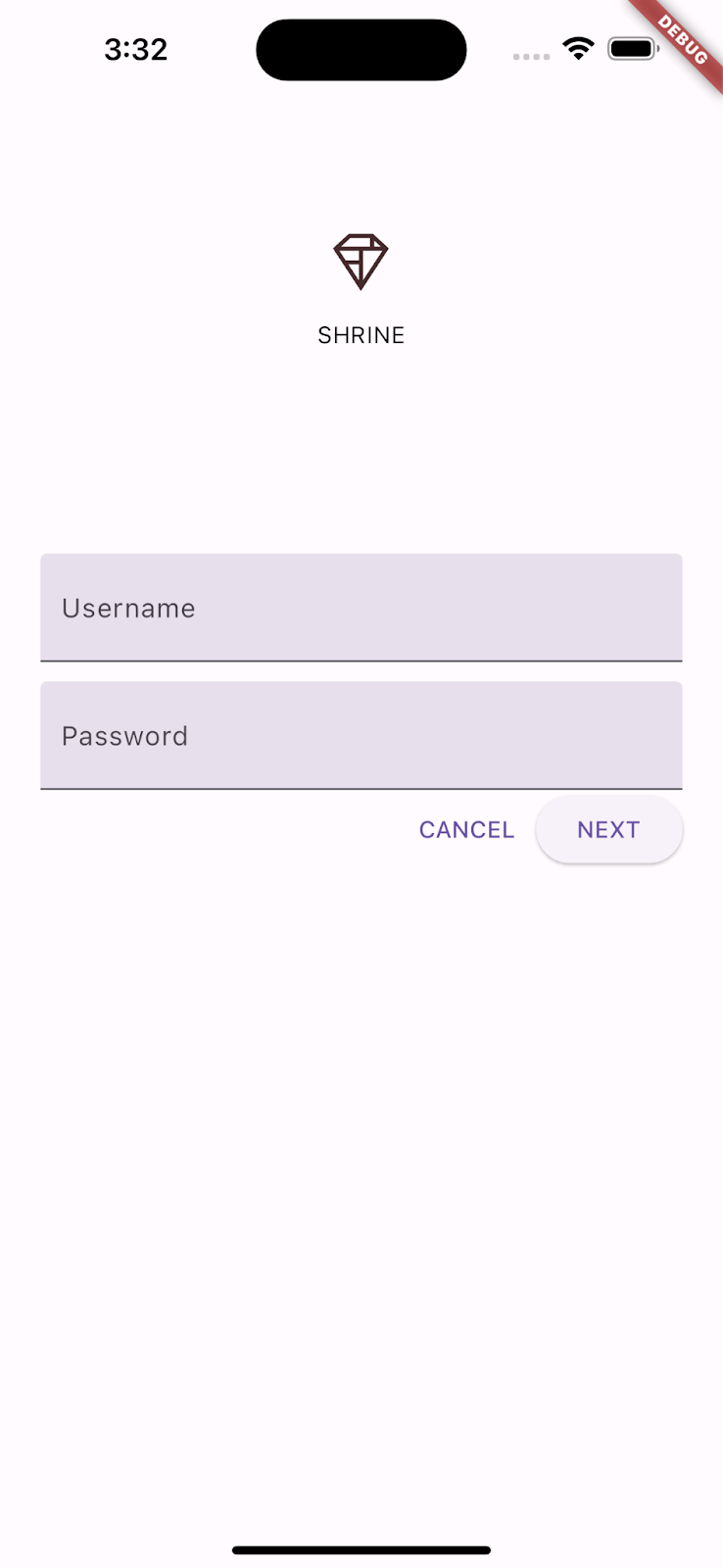
Task: Tap the Wi-Fi icon in the status bar
Action: [577, 48]
